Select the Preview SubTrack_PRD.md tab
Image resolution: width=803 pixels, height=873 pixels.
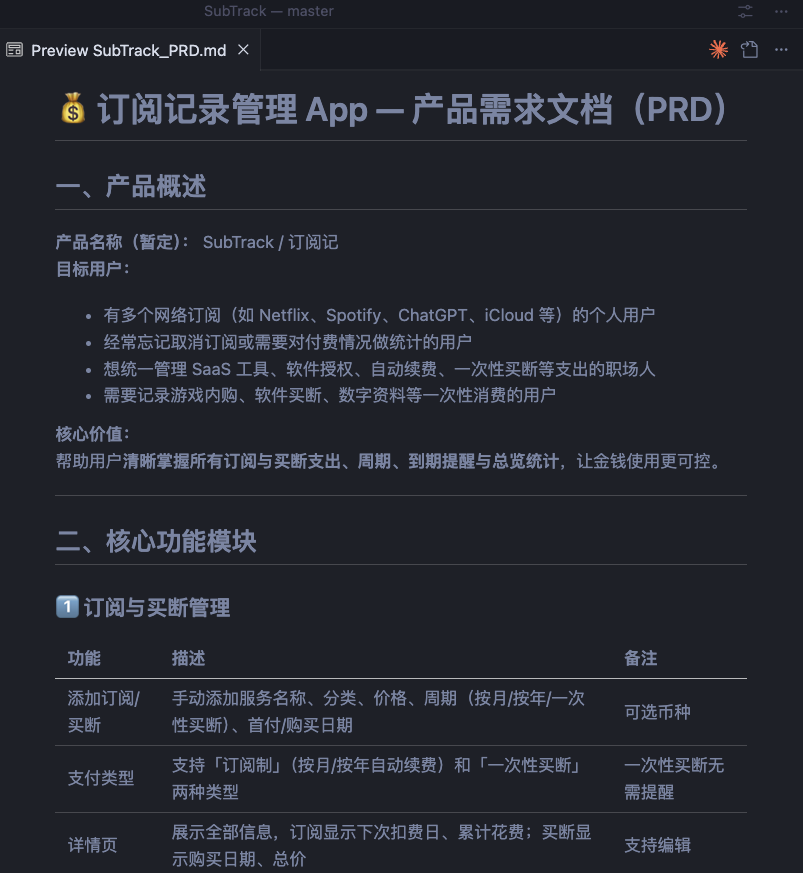point(128,50)
